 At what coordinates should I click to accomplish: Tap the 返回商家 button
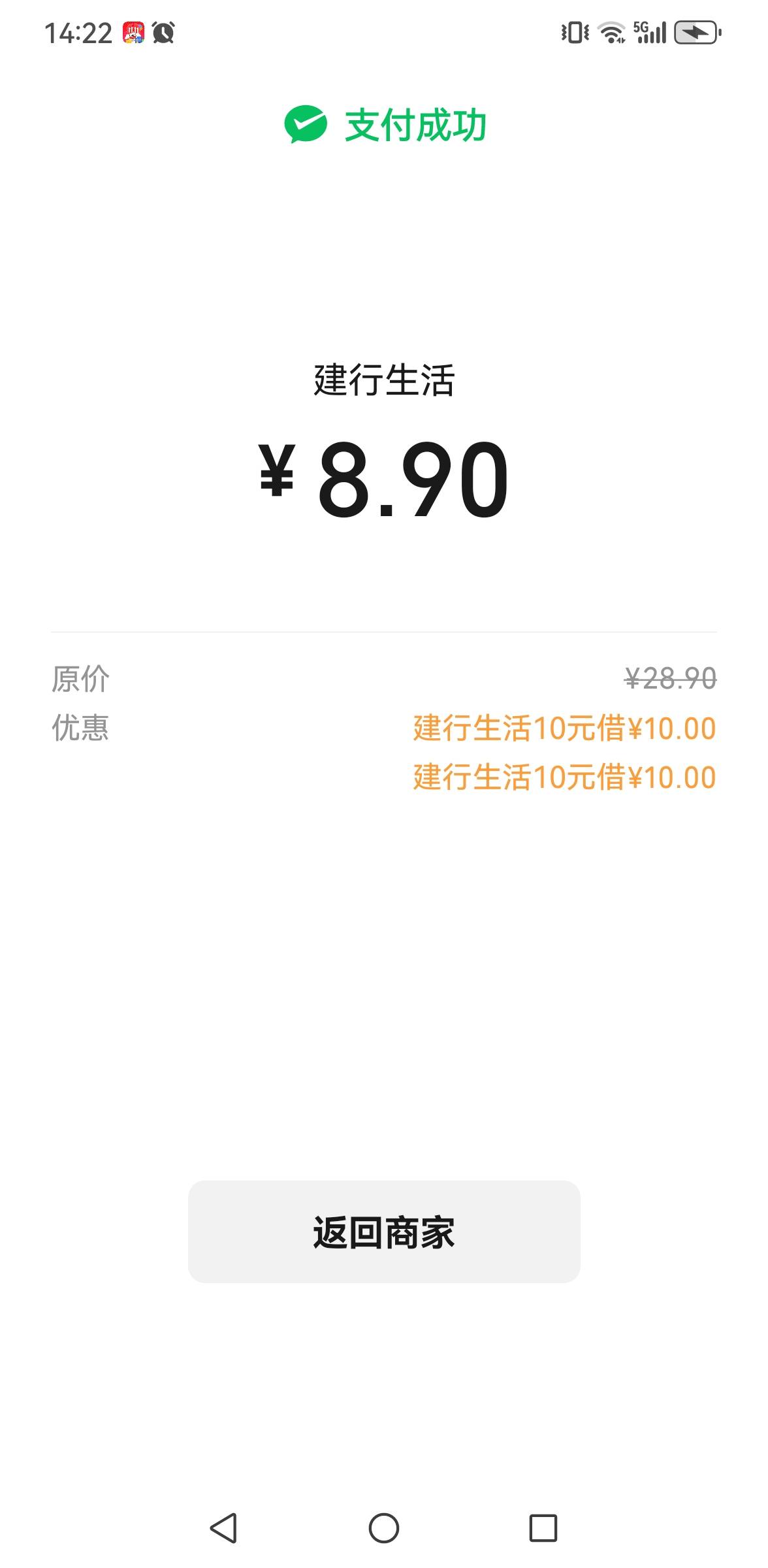(384, 1232)
